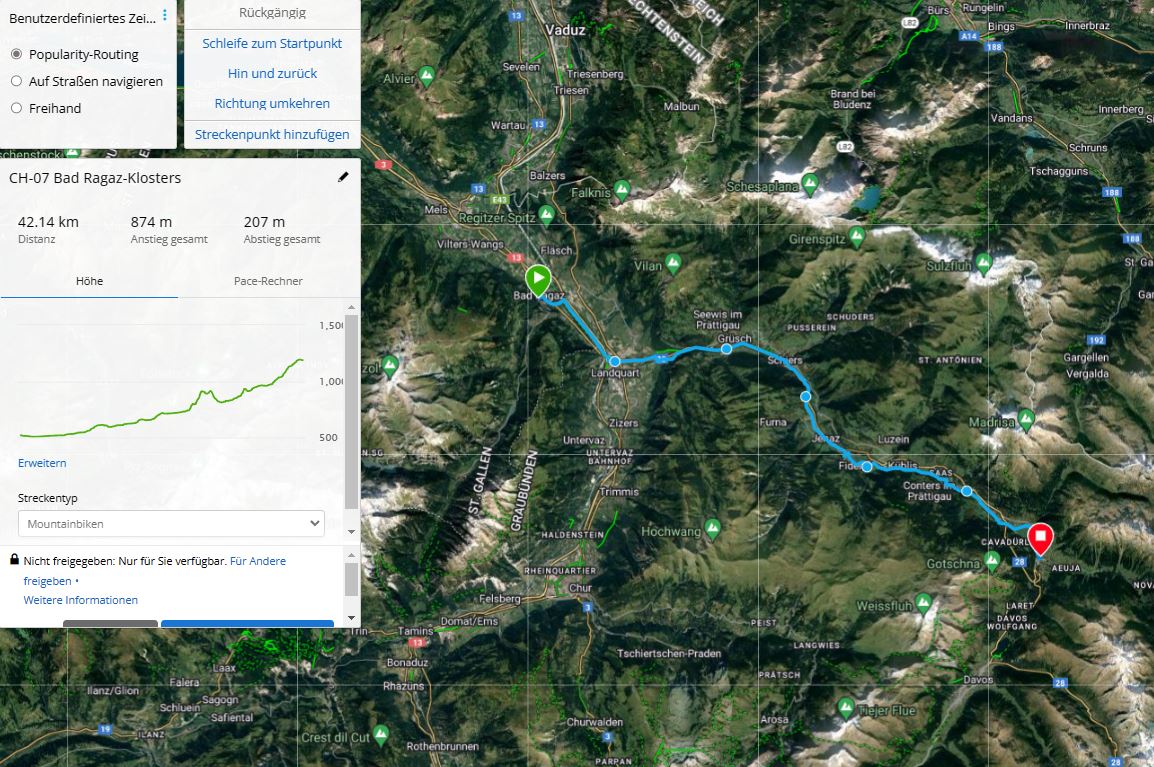The width and height of the screenshot is (1154, 767).
Task: Switch to the Höhe tab
Action: (x=89, y=281)
